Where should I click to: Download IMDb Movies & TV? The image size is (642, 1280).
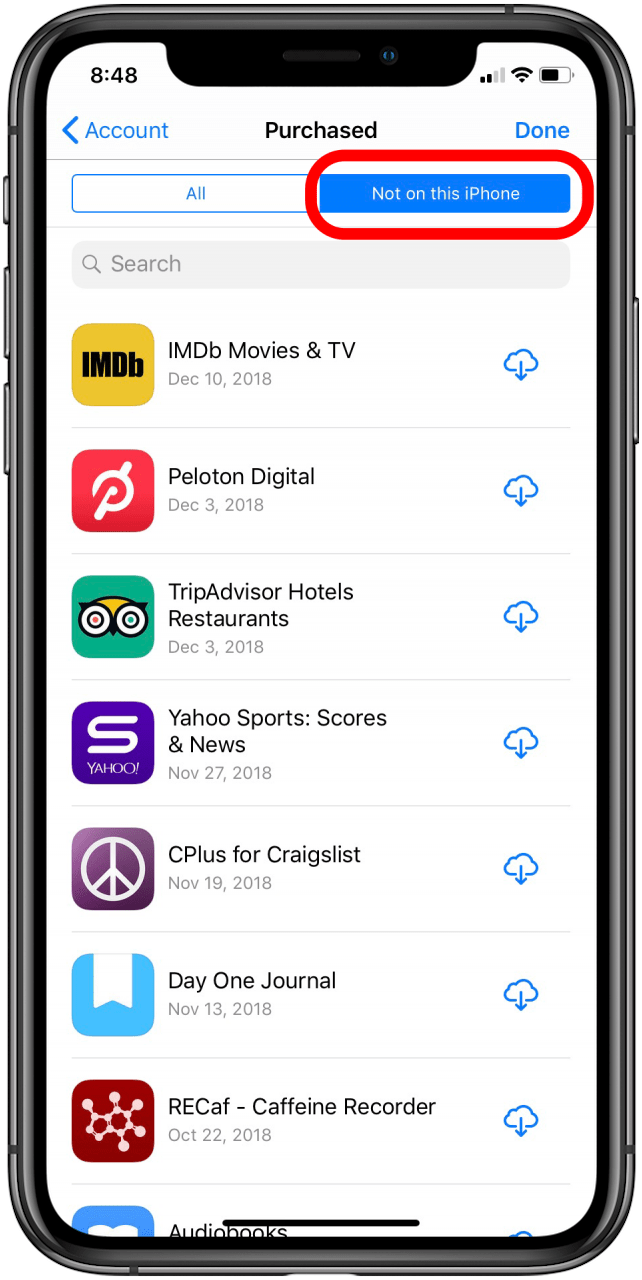click(520, 365)
